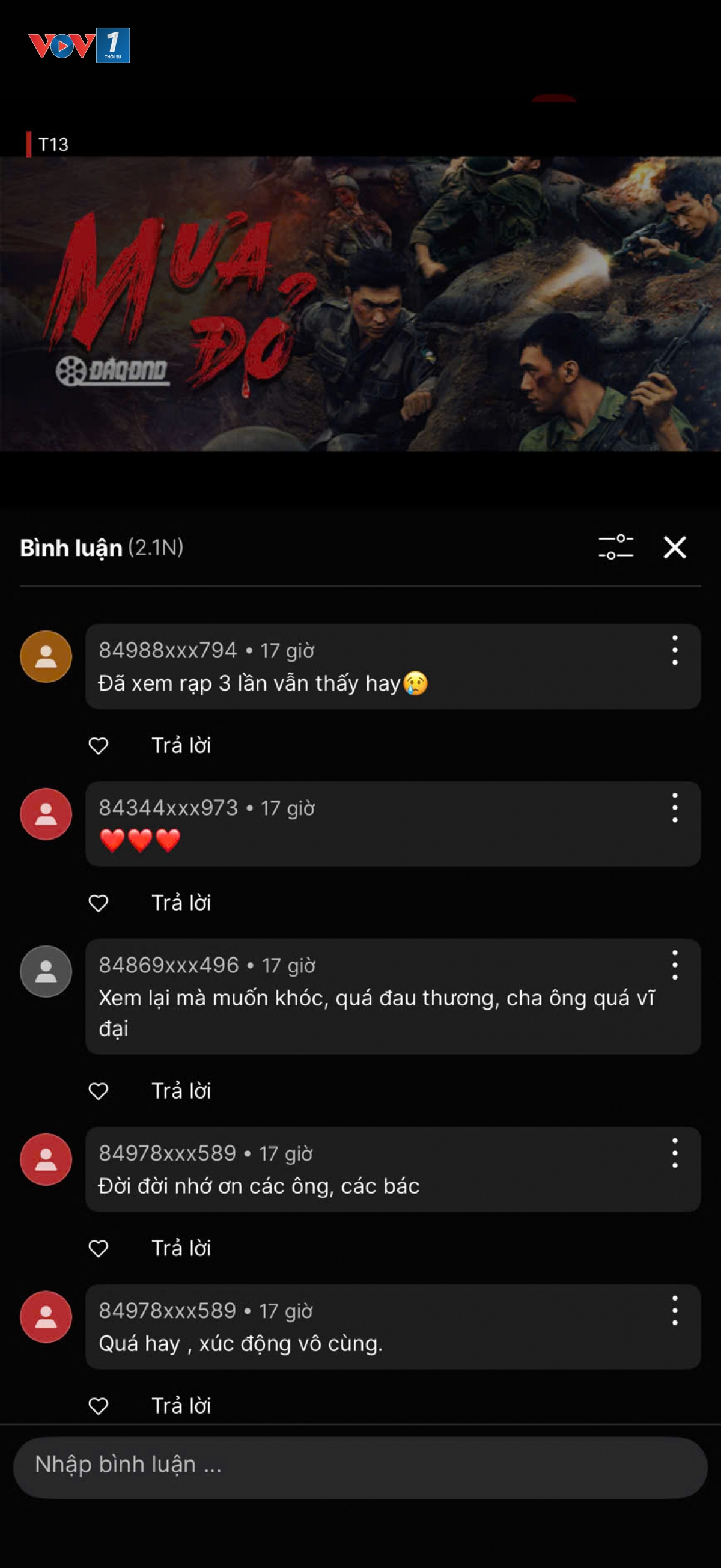Close the Bình luận comments panel
Viewport: 721px width, 1568px height.
[x=674, y=547]
